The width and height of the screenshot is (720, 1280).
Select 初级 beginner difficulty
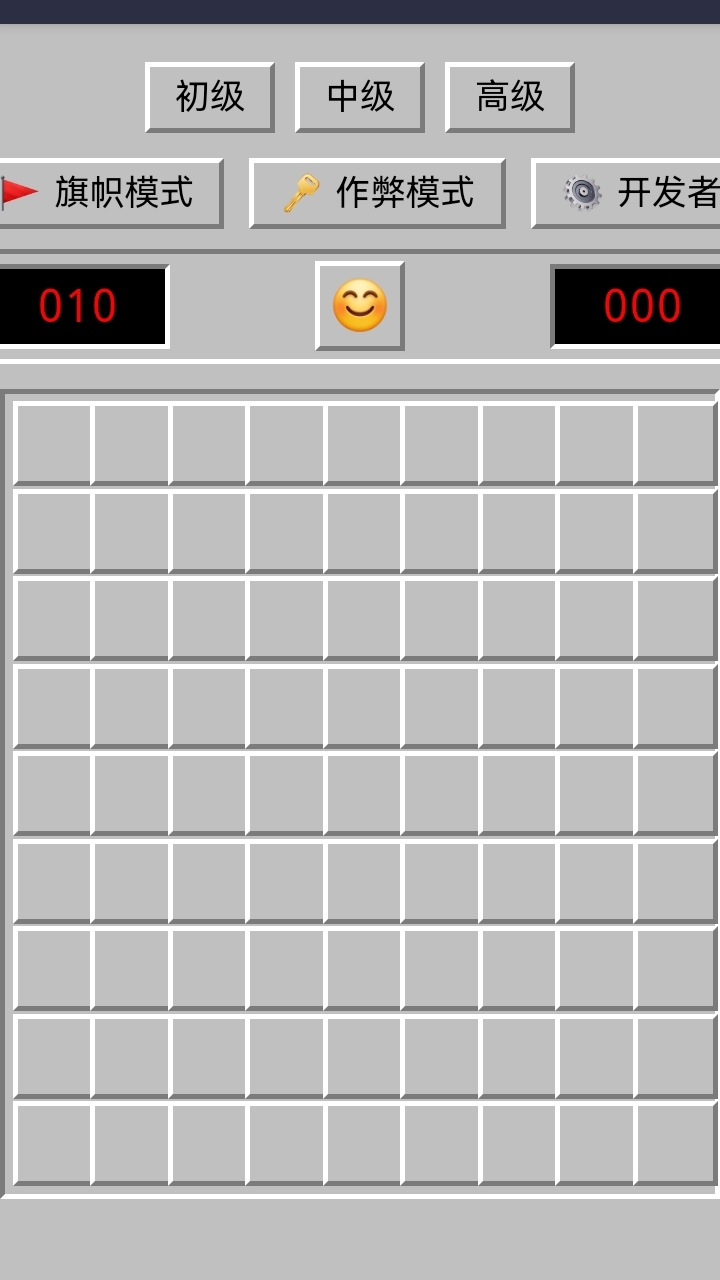click(210, 96)
